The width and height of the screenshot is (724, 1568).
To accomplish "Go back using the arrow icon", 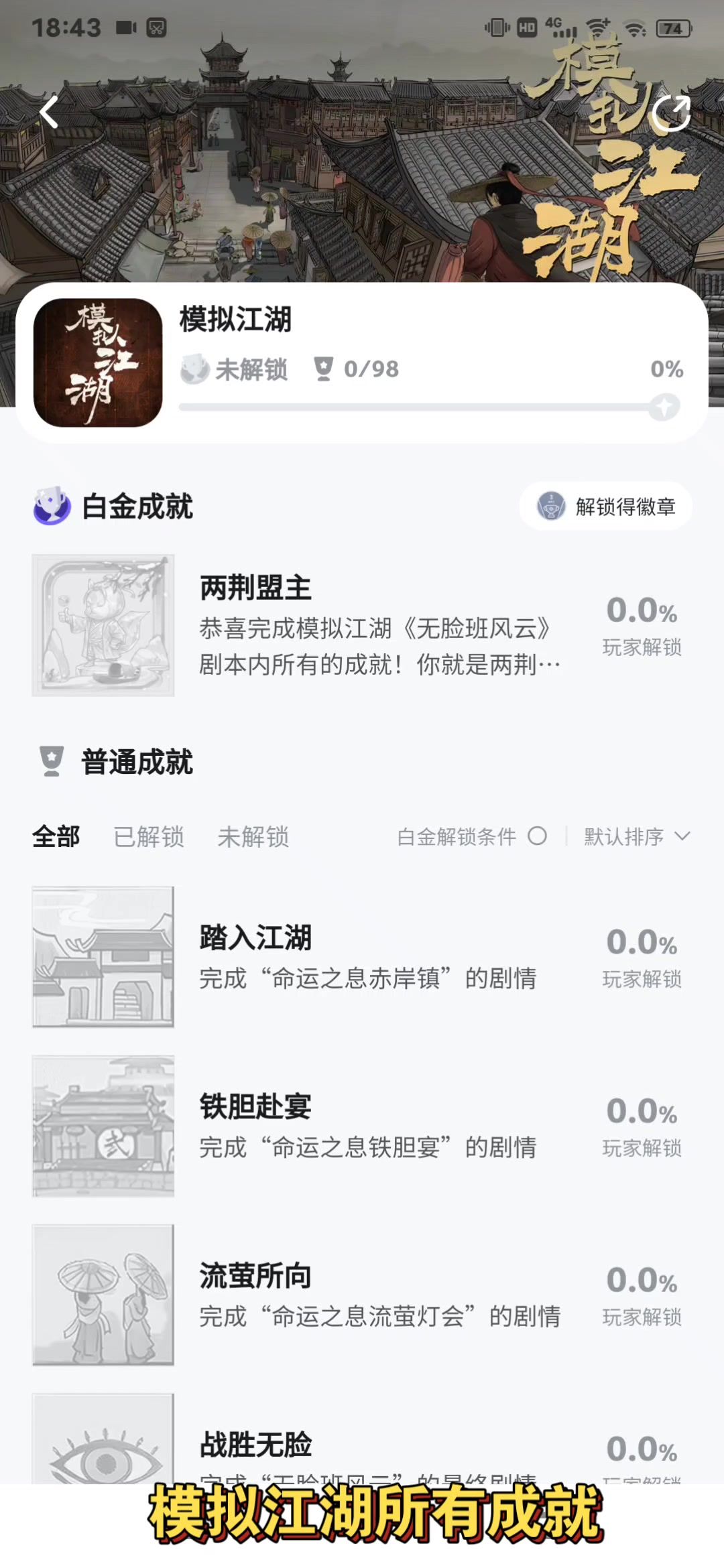I will click(x=50, y=112).
